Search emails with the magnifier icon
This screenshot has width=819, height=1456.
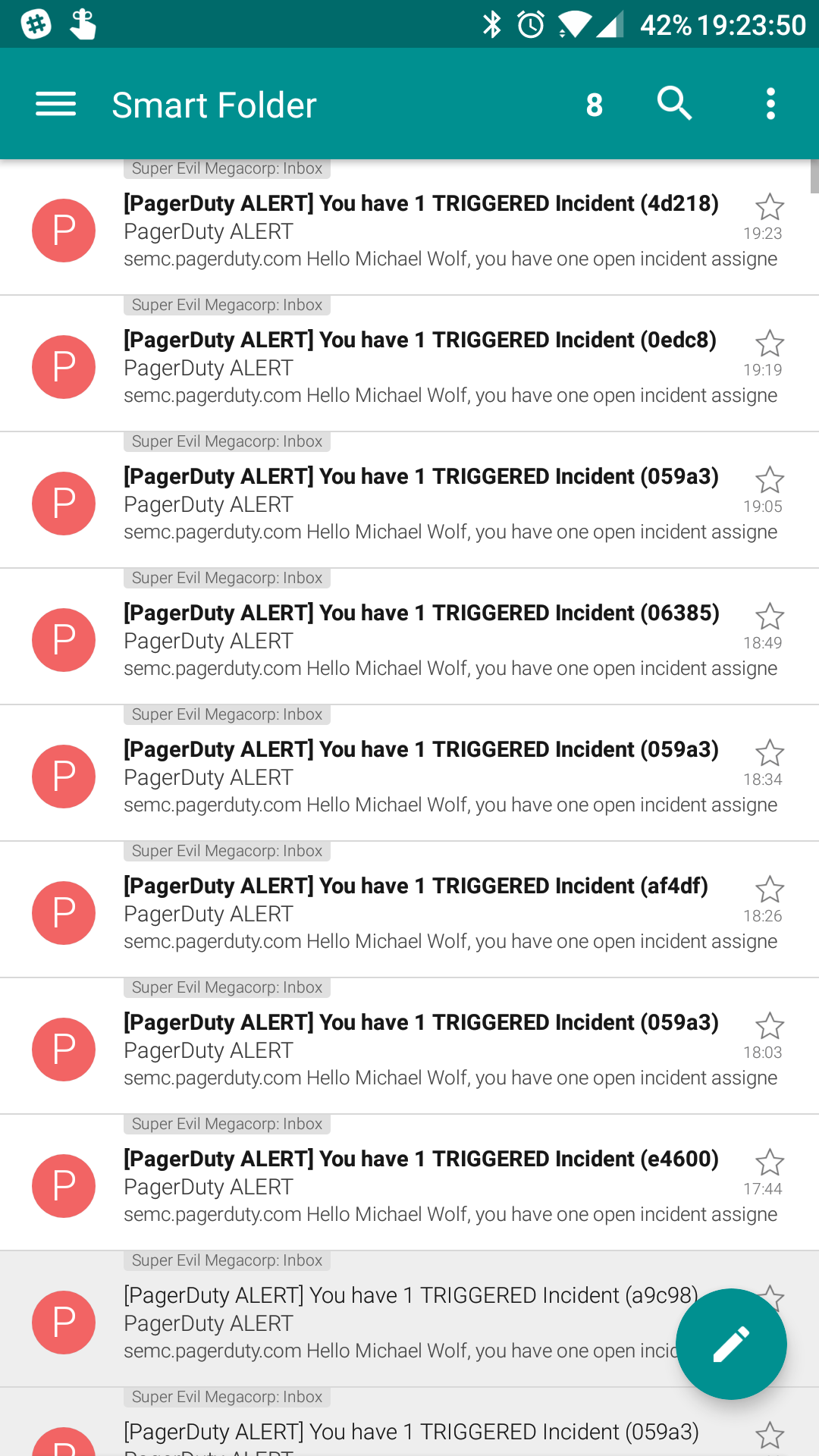(674, 103)
